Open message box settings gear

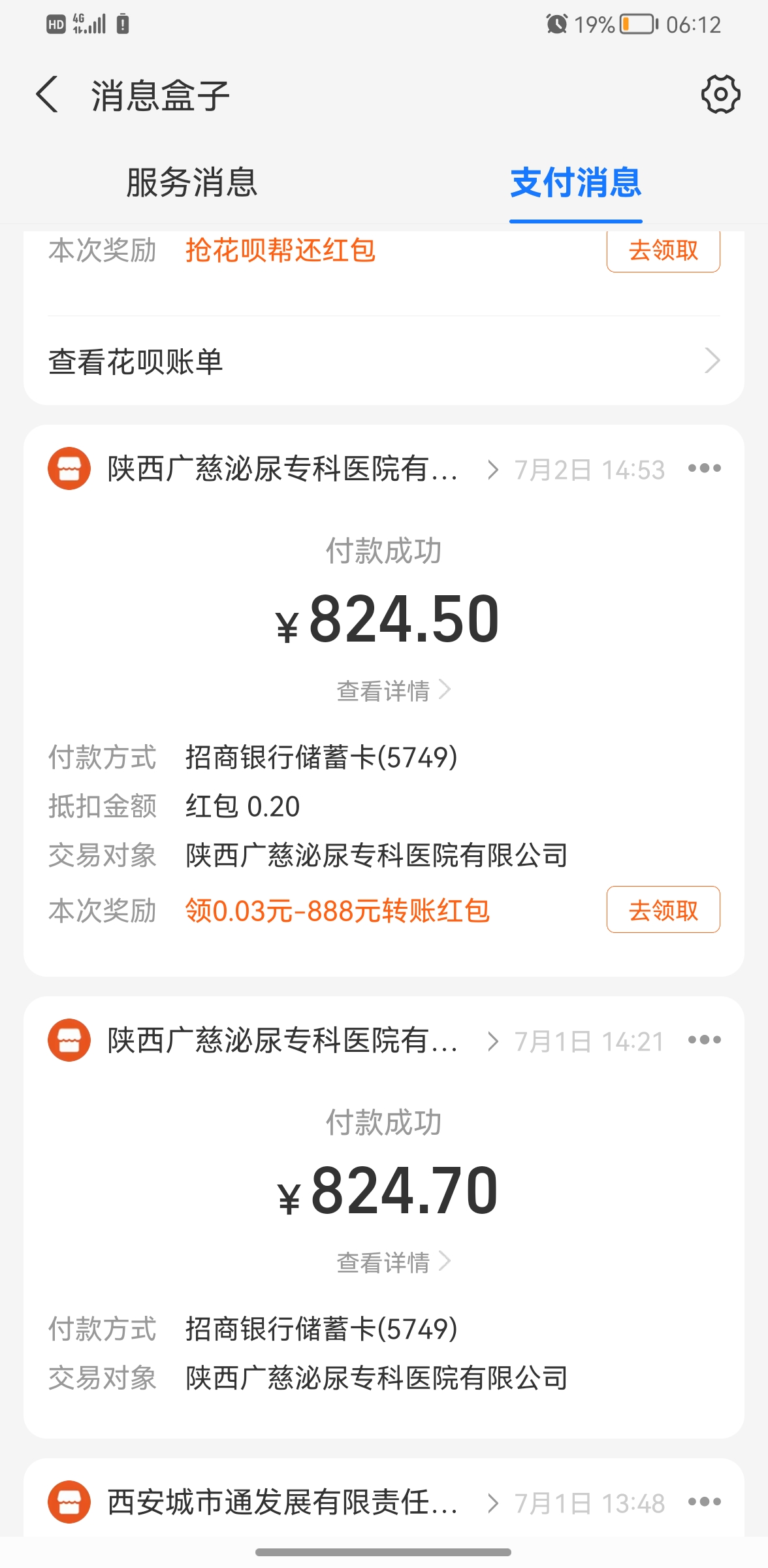coord(720,95)
